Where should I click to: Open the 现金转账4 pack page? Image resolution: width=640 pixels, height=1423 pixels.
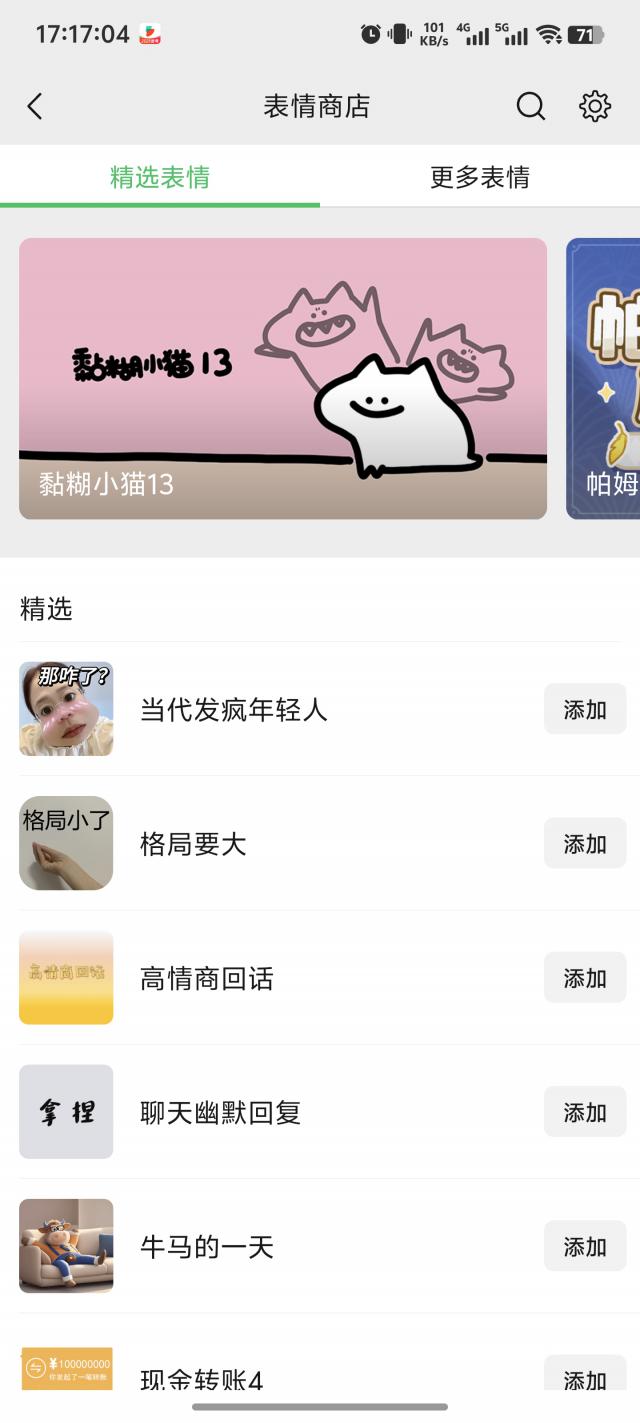click(201, 1378)
